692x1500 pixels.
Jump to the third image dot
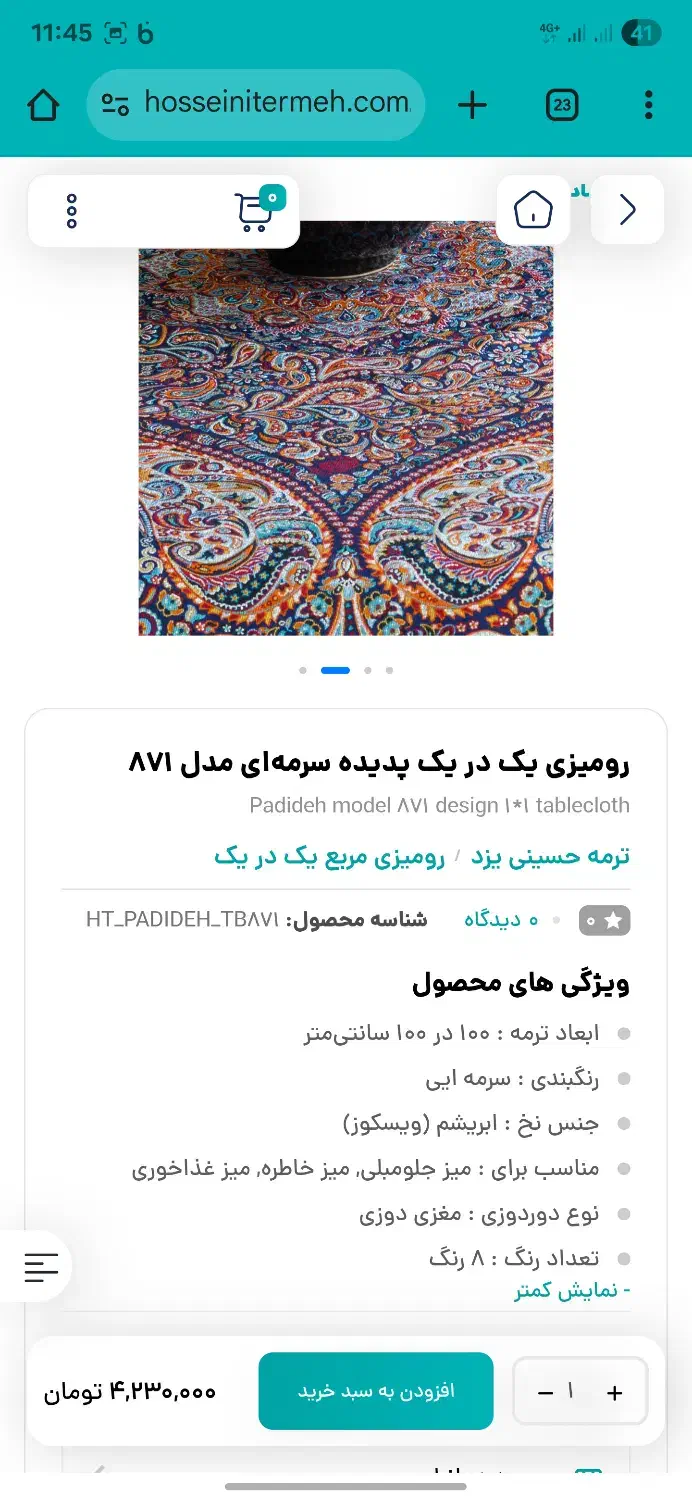[368, 670]
